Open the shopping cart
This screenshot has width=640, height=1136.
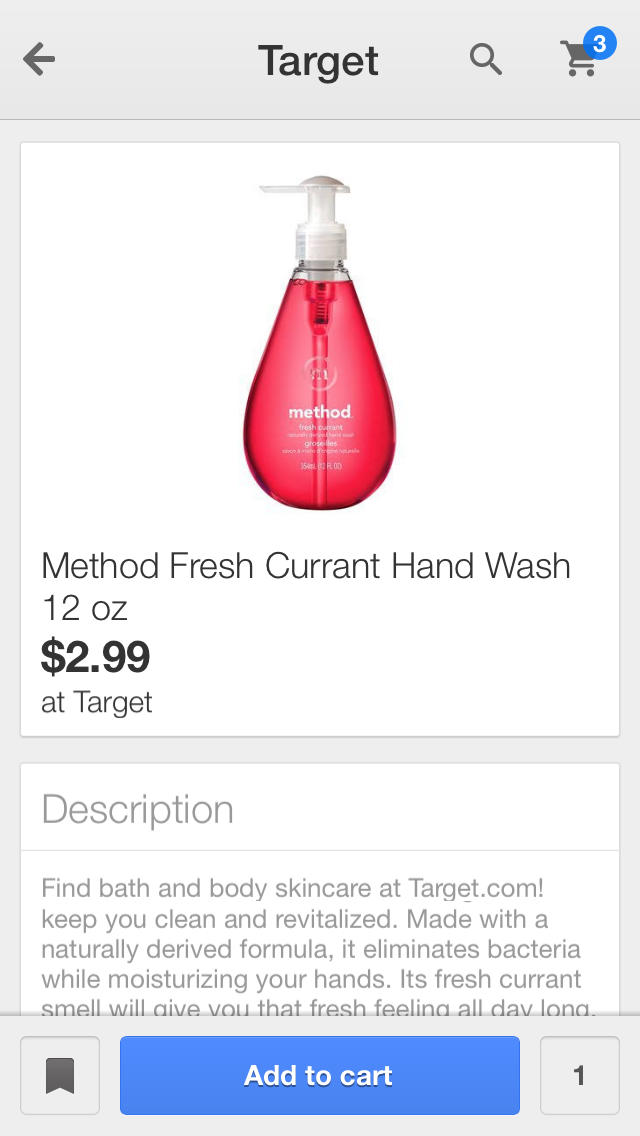coord(581,59)
